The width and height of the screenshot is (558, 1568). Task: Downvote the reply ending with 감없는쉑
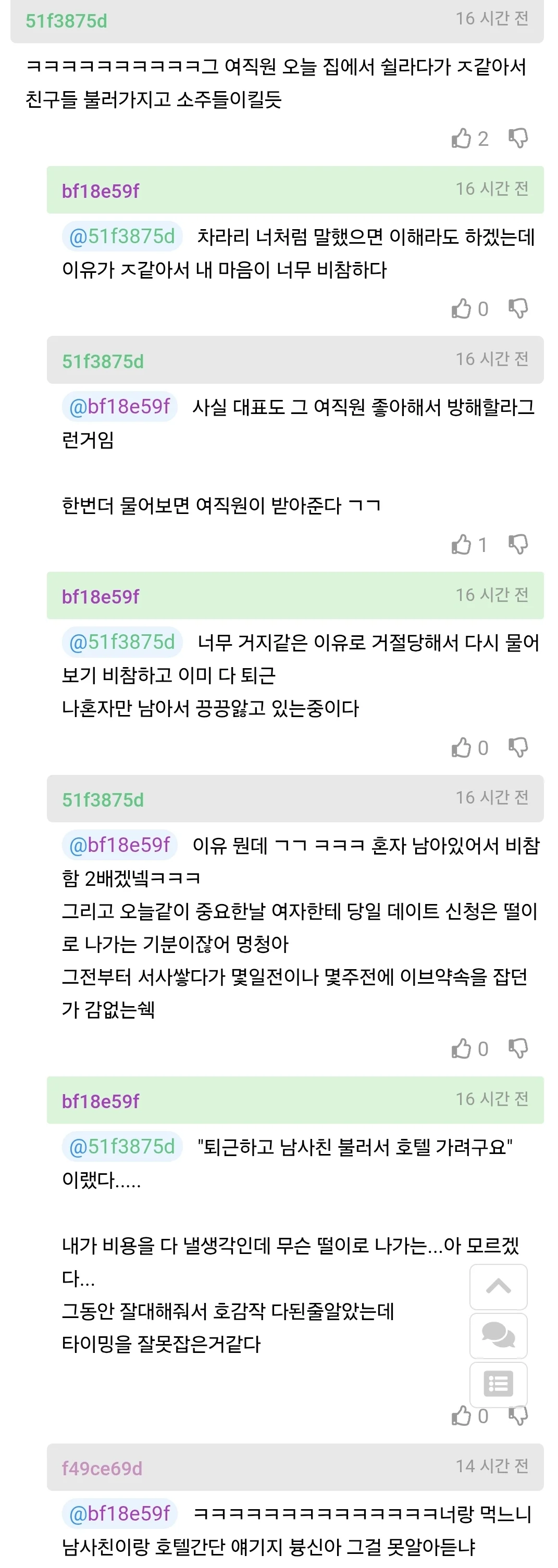(x=518, y=1049)
